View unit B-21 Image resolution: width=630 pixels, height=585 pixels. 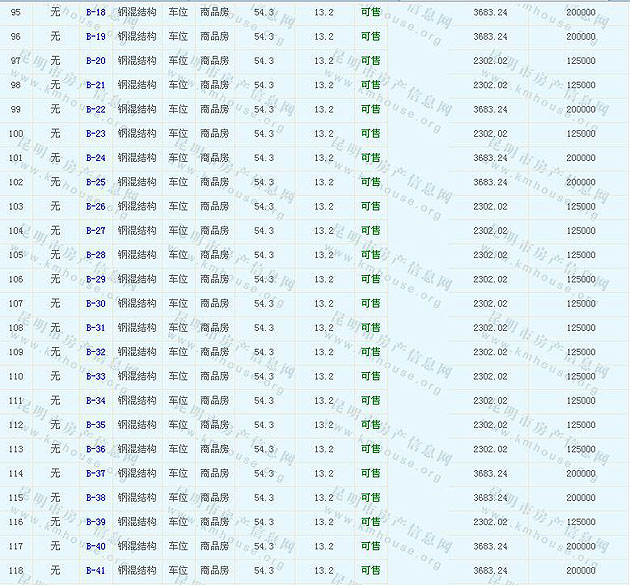[x=96, y=85]
